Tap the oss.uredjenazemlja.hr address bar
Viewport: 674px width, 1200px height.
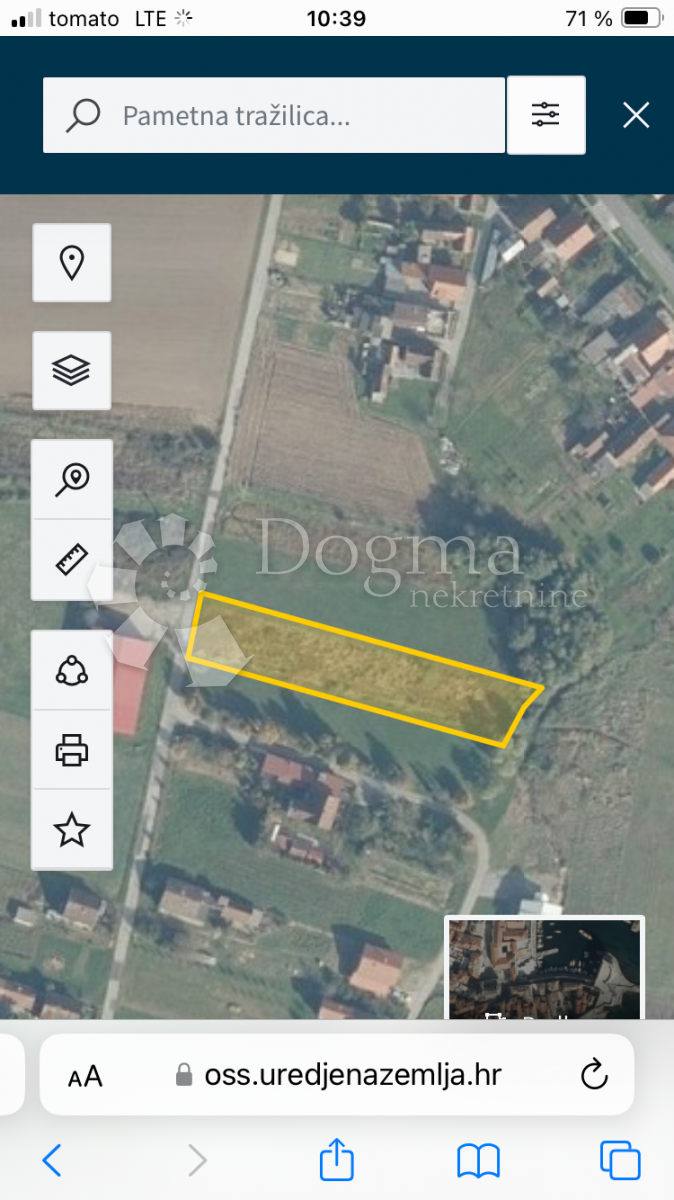336,1075
